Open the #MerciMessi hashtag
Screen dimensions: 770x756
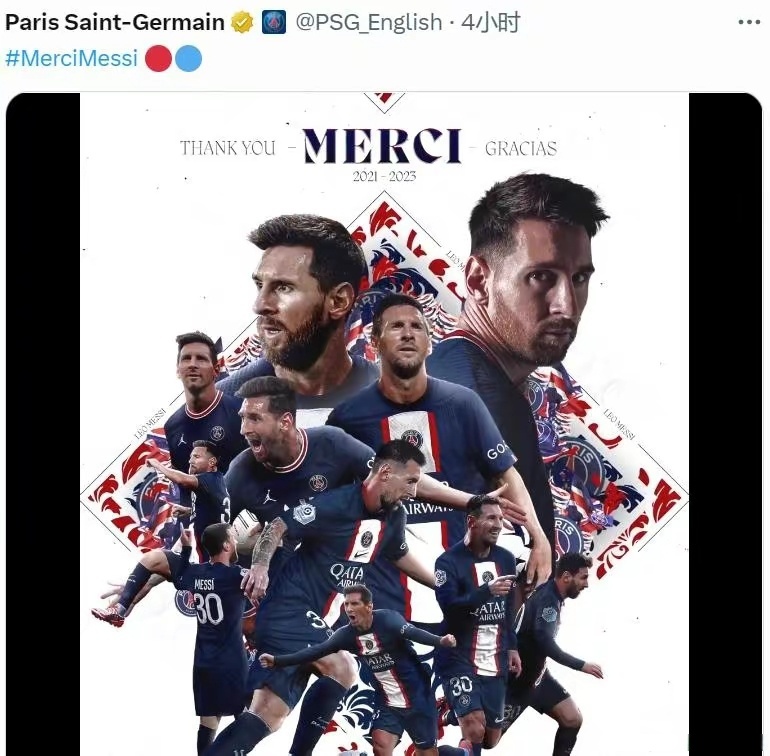click(x=71, y=58)
